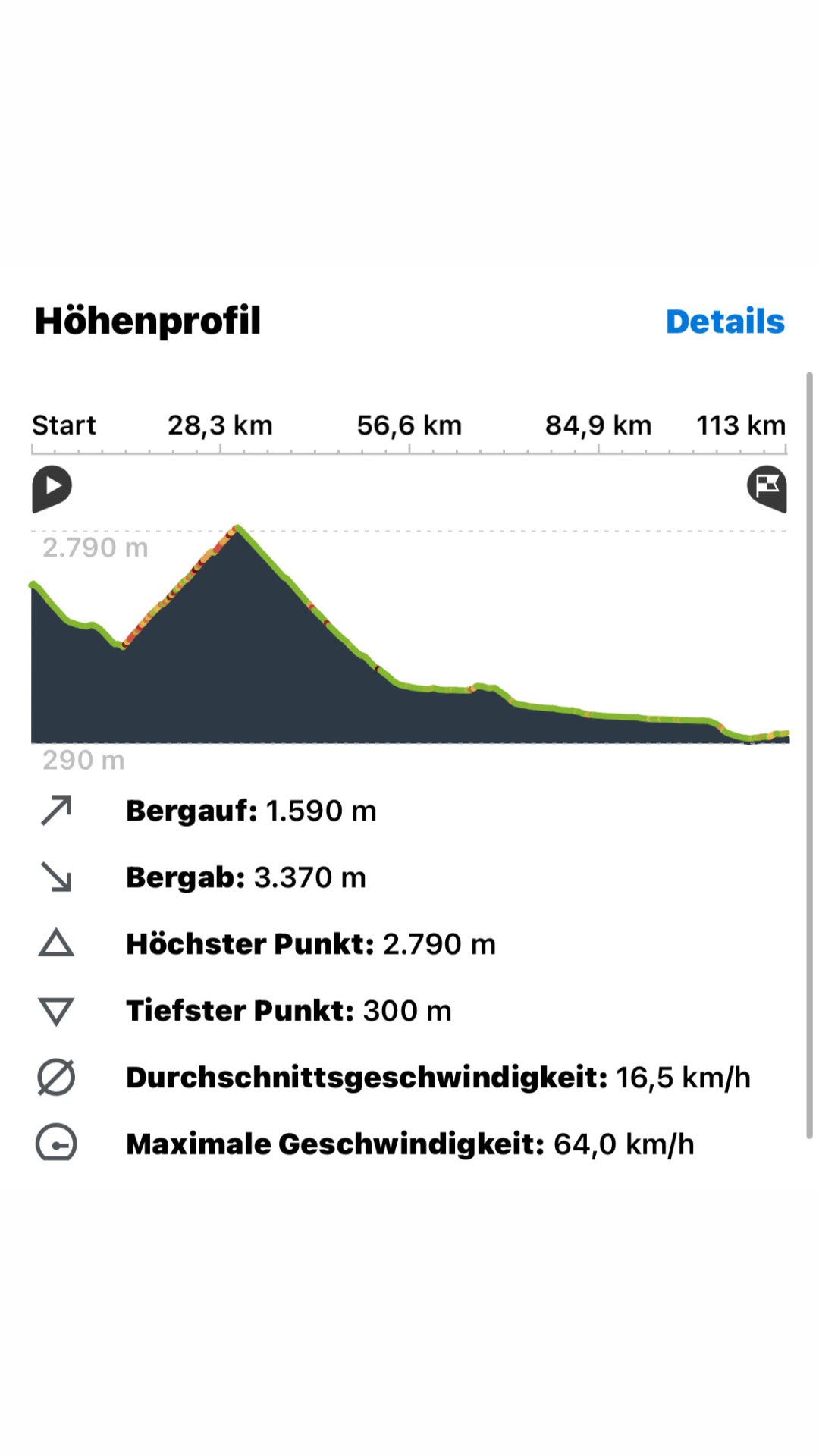The width and height of the screenshot is (819, 1456).
Task: Select the finish flag marker
Action: point(767,487)
